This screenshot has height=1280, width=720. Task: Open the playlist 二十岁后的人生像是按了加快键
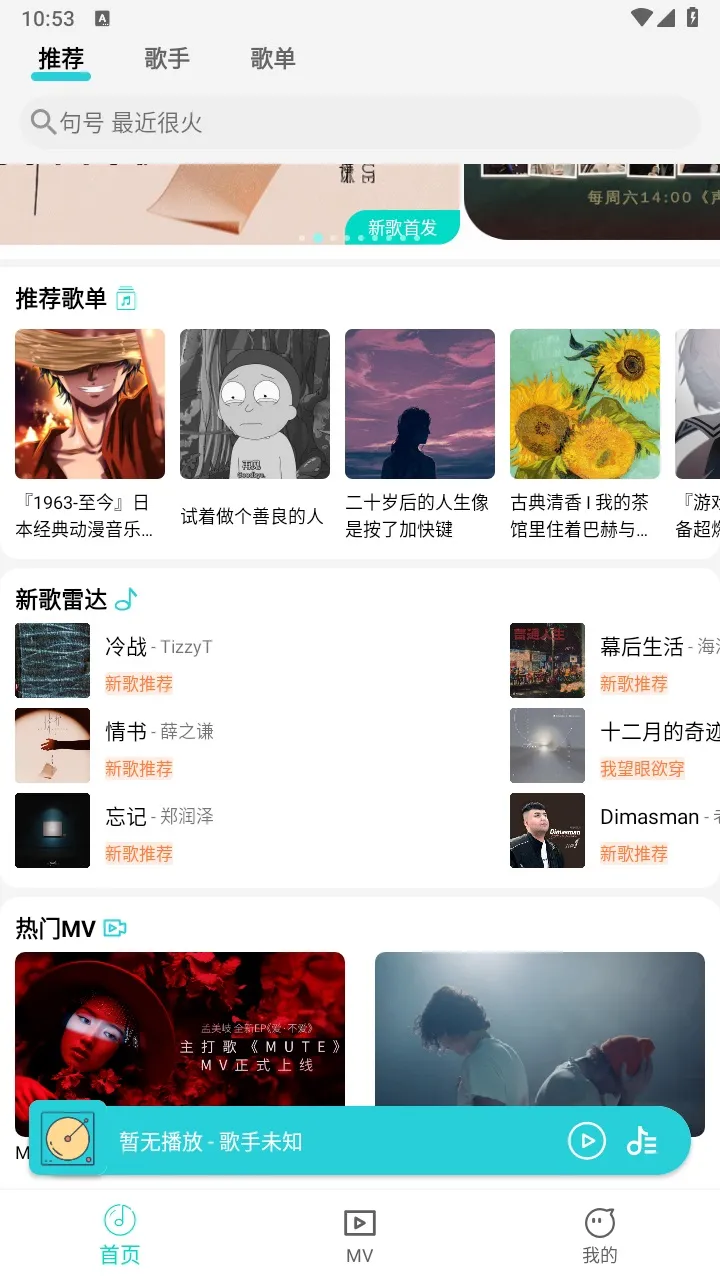(x=419, y=404)
